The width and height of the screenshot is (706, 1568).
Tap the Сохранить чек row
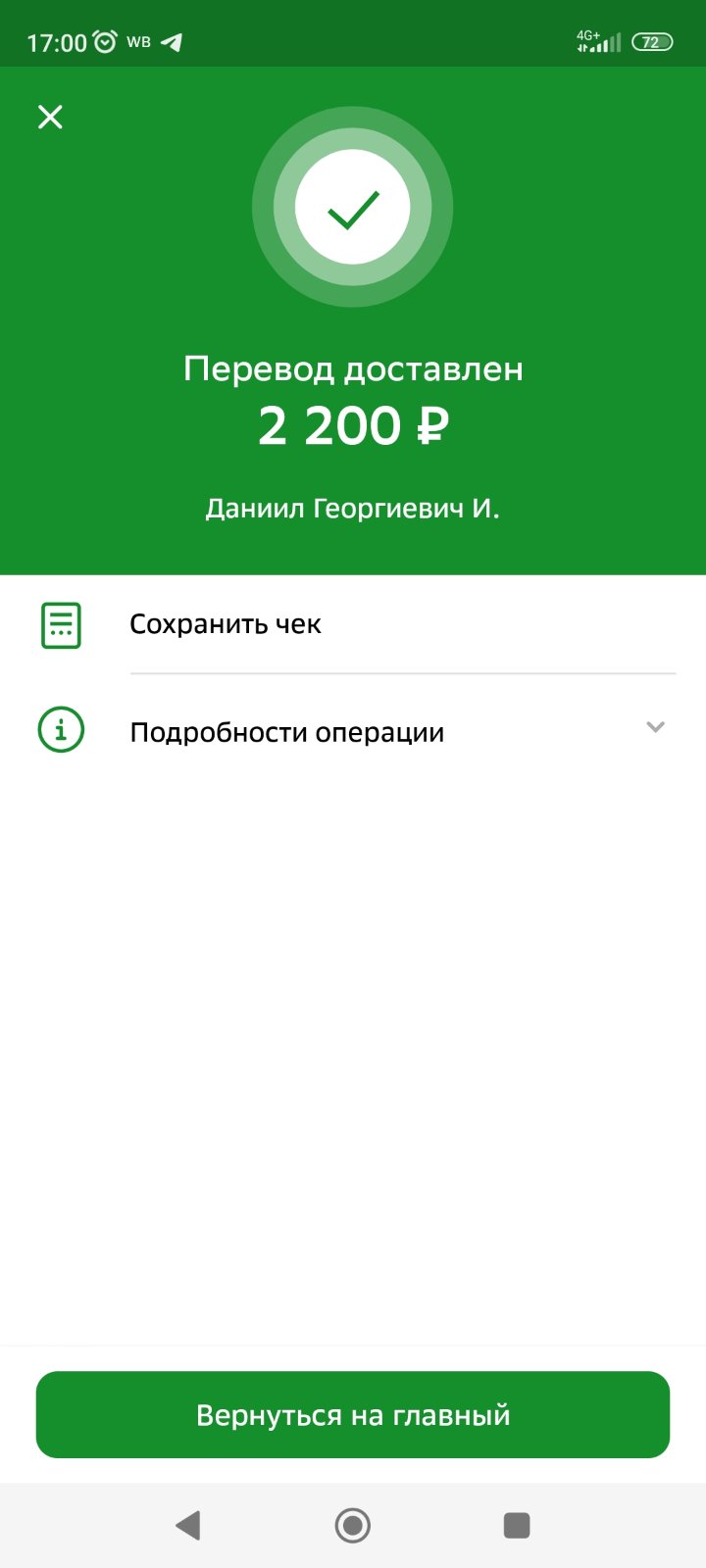coord(353,624)
